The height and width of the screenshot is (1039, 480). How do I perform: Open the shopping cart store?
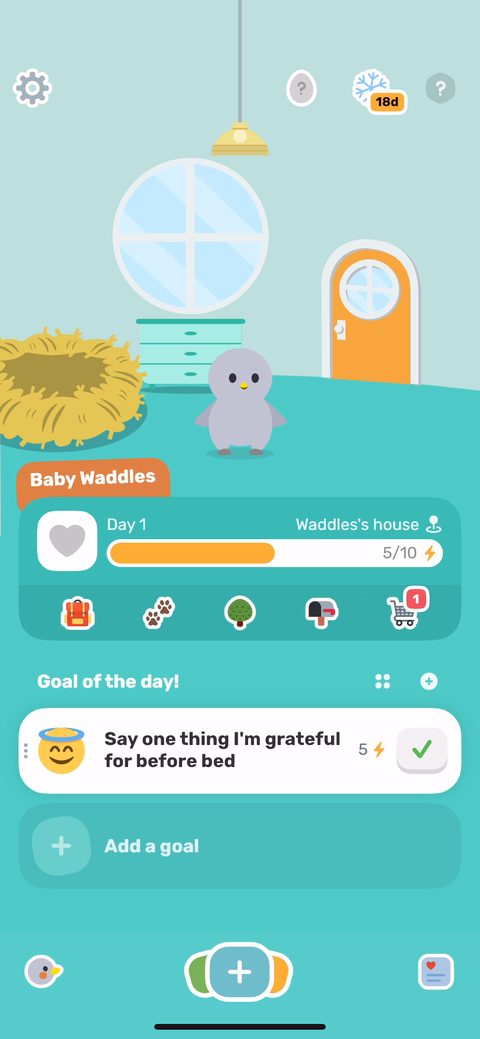pos(406,609)
